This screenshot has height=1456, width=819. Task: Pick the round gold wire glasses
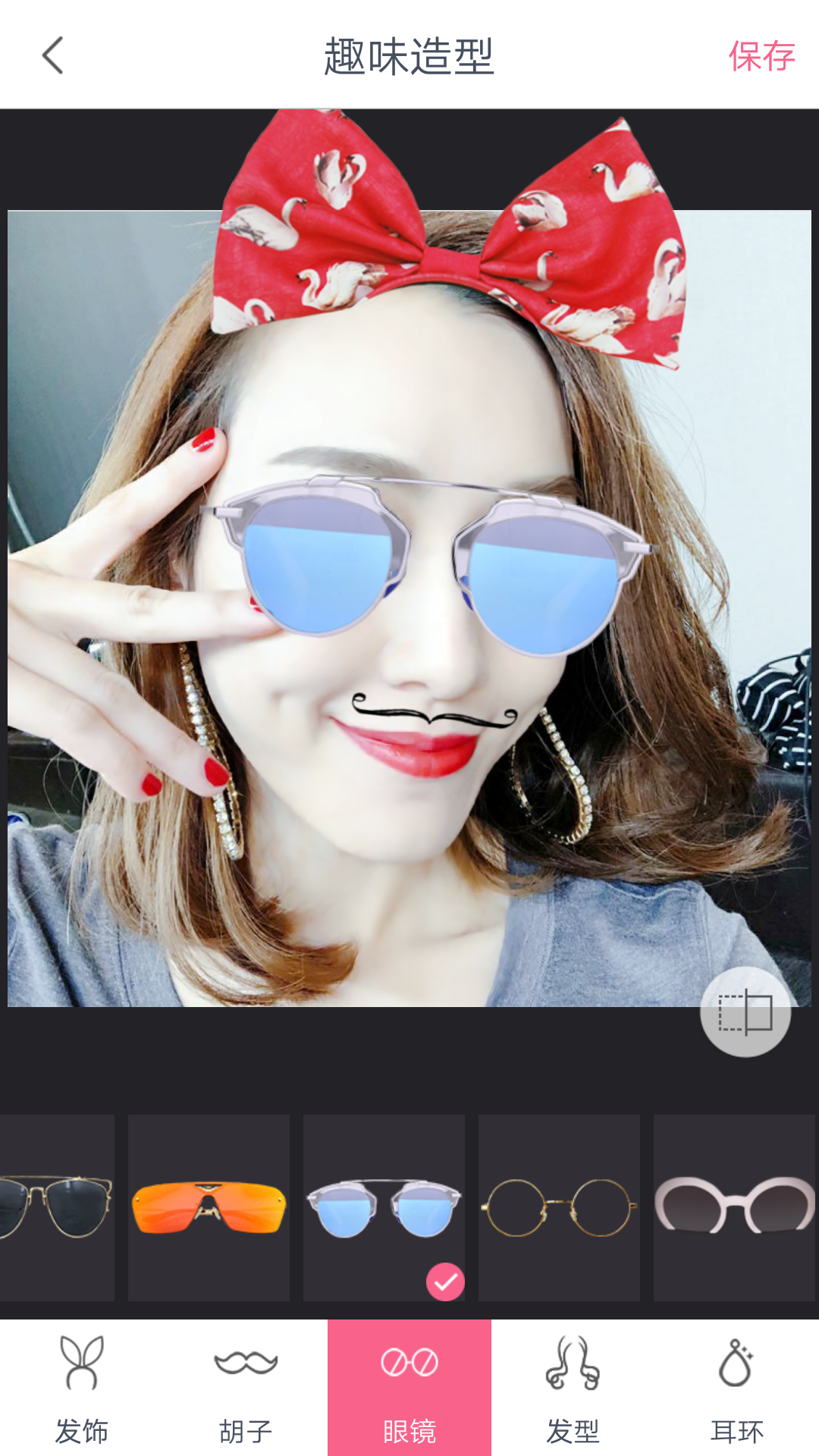point(559,1207)
